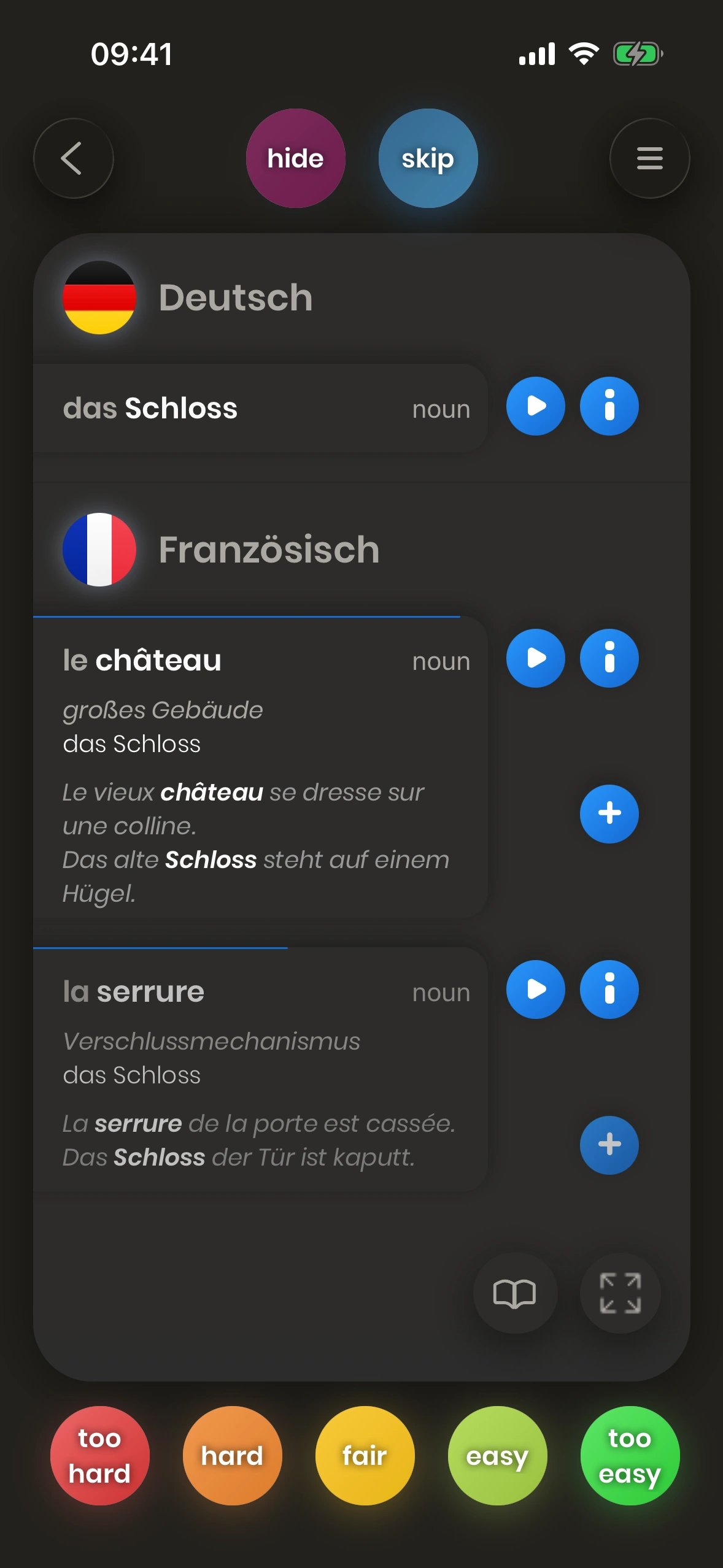Image resolution: width=723 pixels, height=1568 pixels.
Task: Mark the card as easy
Action: (x=497, y=1455)
